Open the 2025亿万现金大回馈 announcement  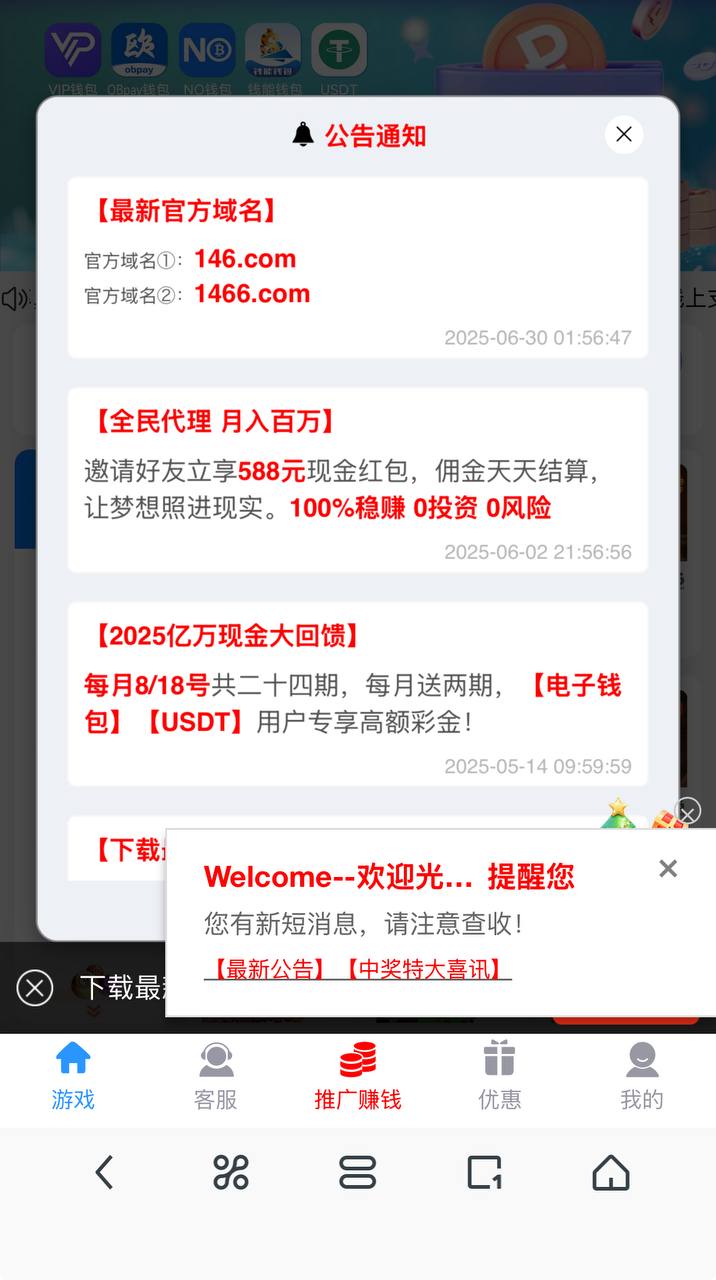click(x=357, y=694)
